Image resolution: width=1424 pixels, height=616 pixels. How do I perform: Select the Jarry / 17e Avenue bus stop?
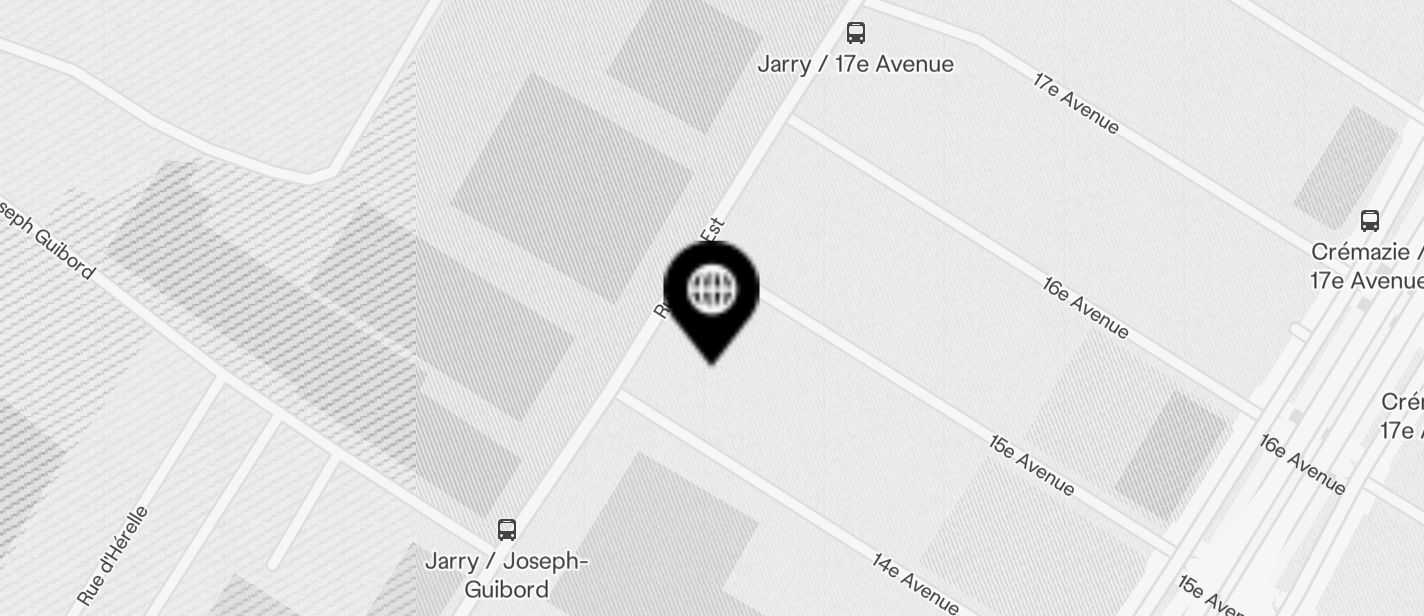pos(856,33)
